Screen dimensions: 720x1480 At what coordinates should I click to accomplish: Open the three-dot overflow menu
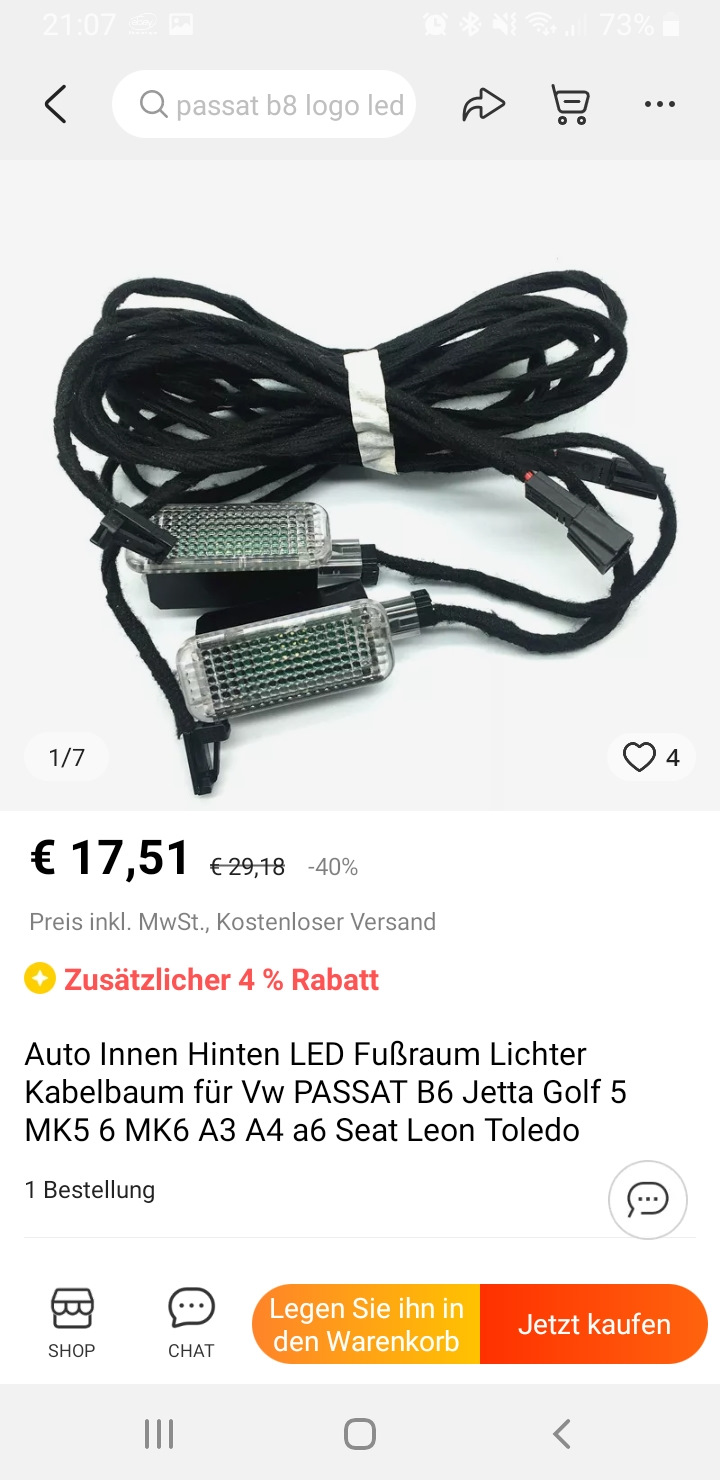point(660,104)
